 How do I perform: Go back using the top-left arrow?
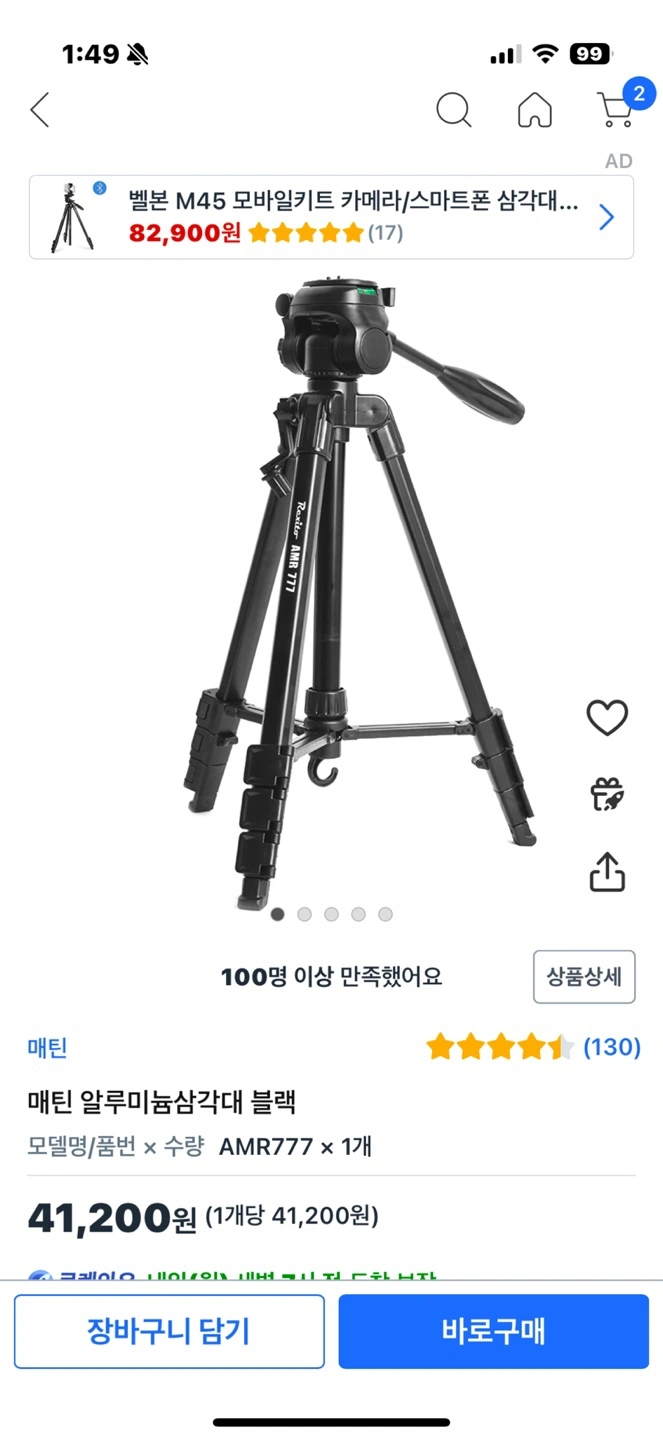(40, 110)
